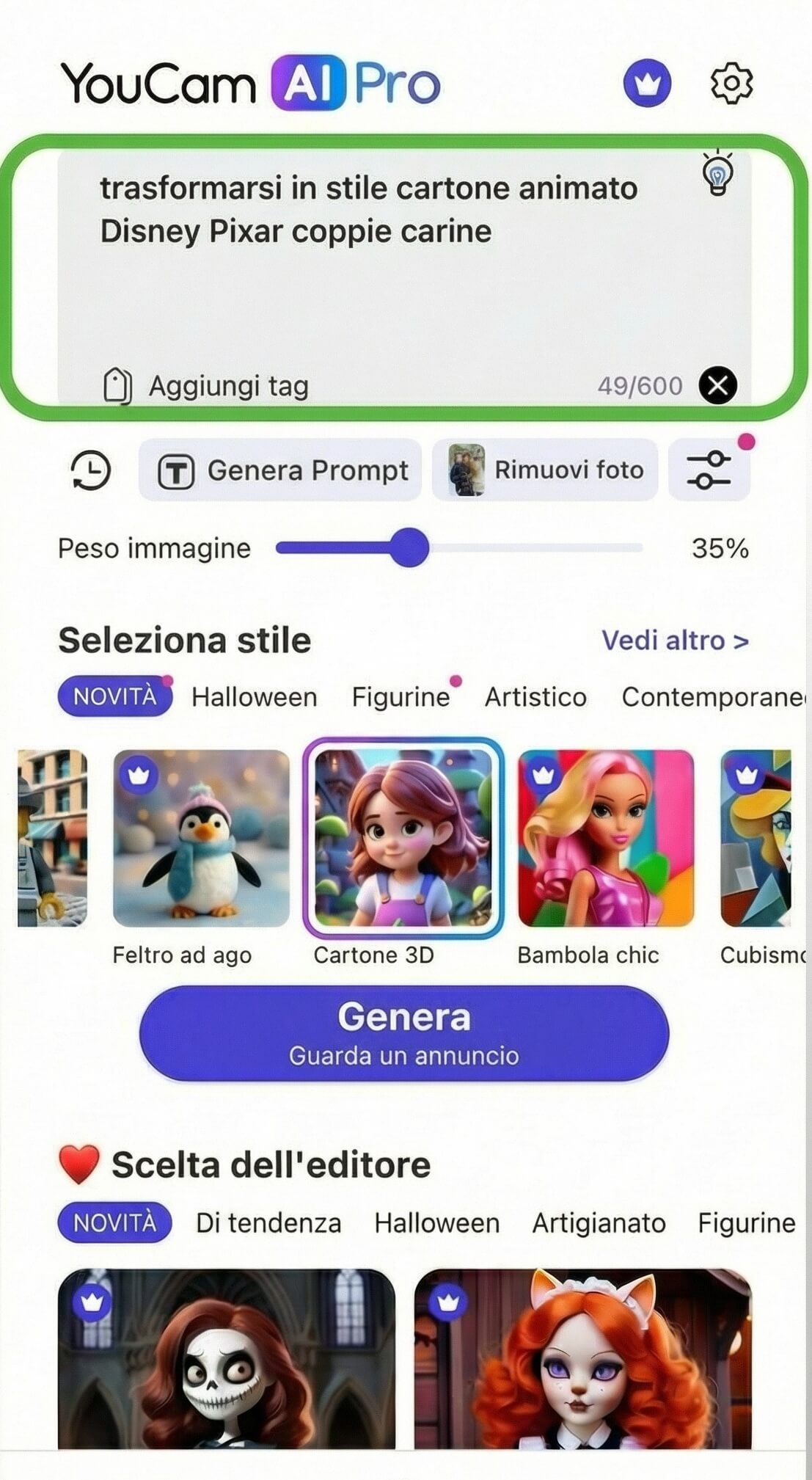Screen dimensions: 812x1480
Task: Switch to the Halloween tab
Action: (x=253, y=696)
